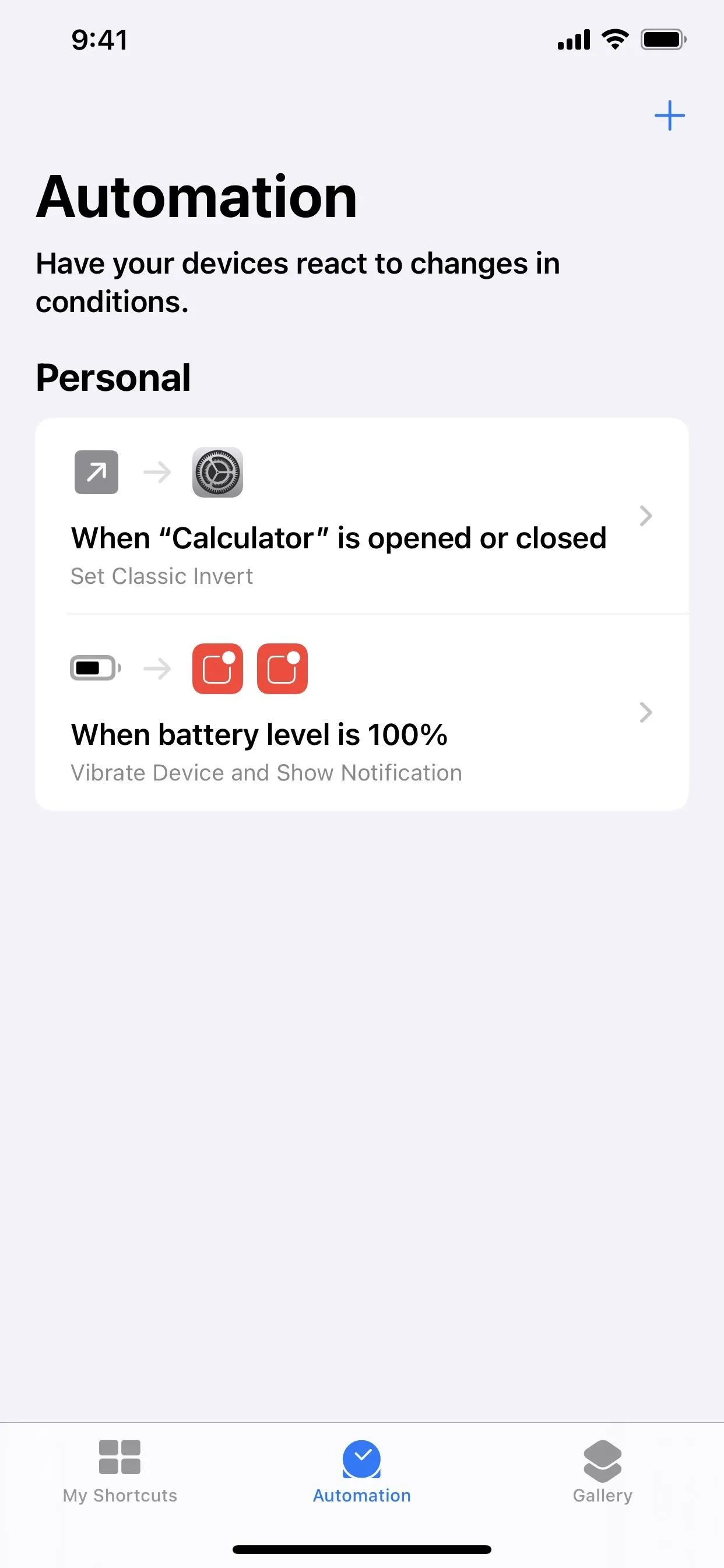The height and width of the screenshot is (1568, 724).
Task: Open the Calculator opened or closed automation
Action: click(362, 516)
